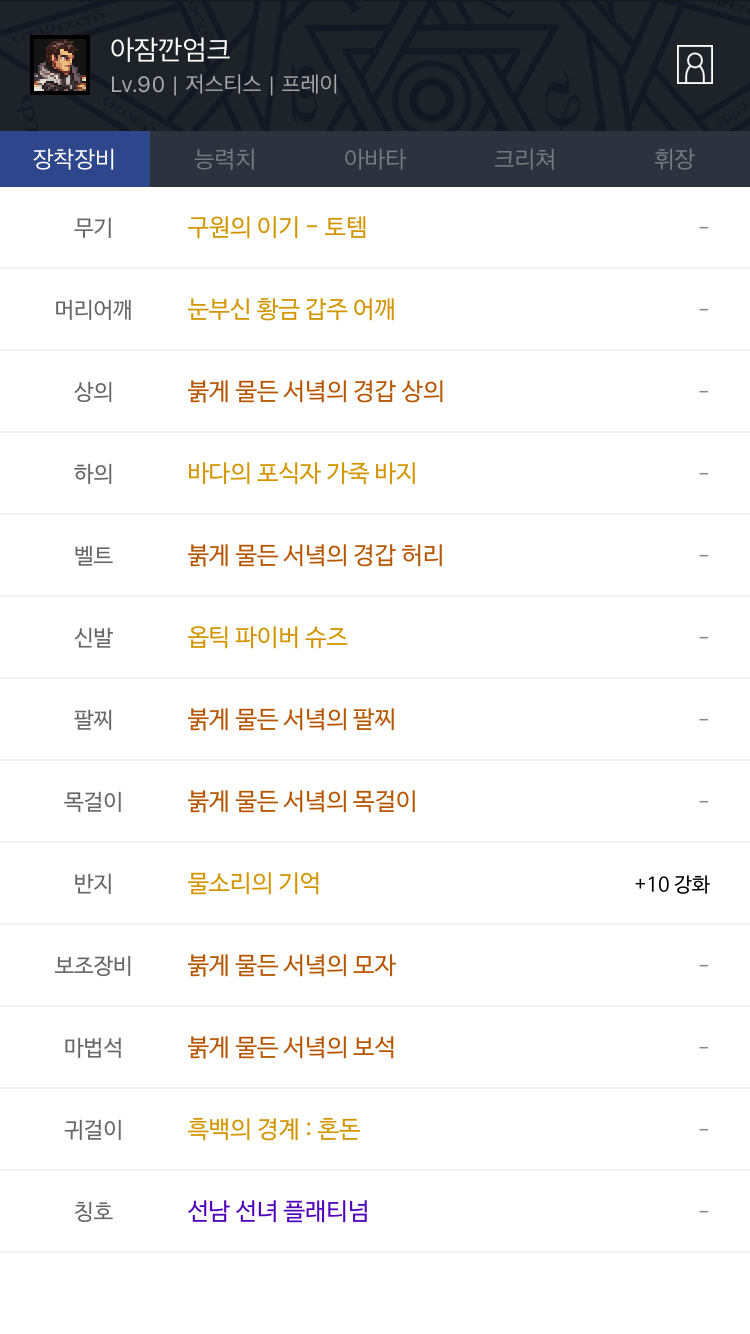Tap title 선남 선녀 플래티넘
750x1334 pixels.
278,1211
